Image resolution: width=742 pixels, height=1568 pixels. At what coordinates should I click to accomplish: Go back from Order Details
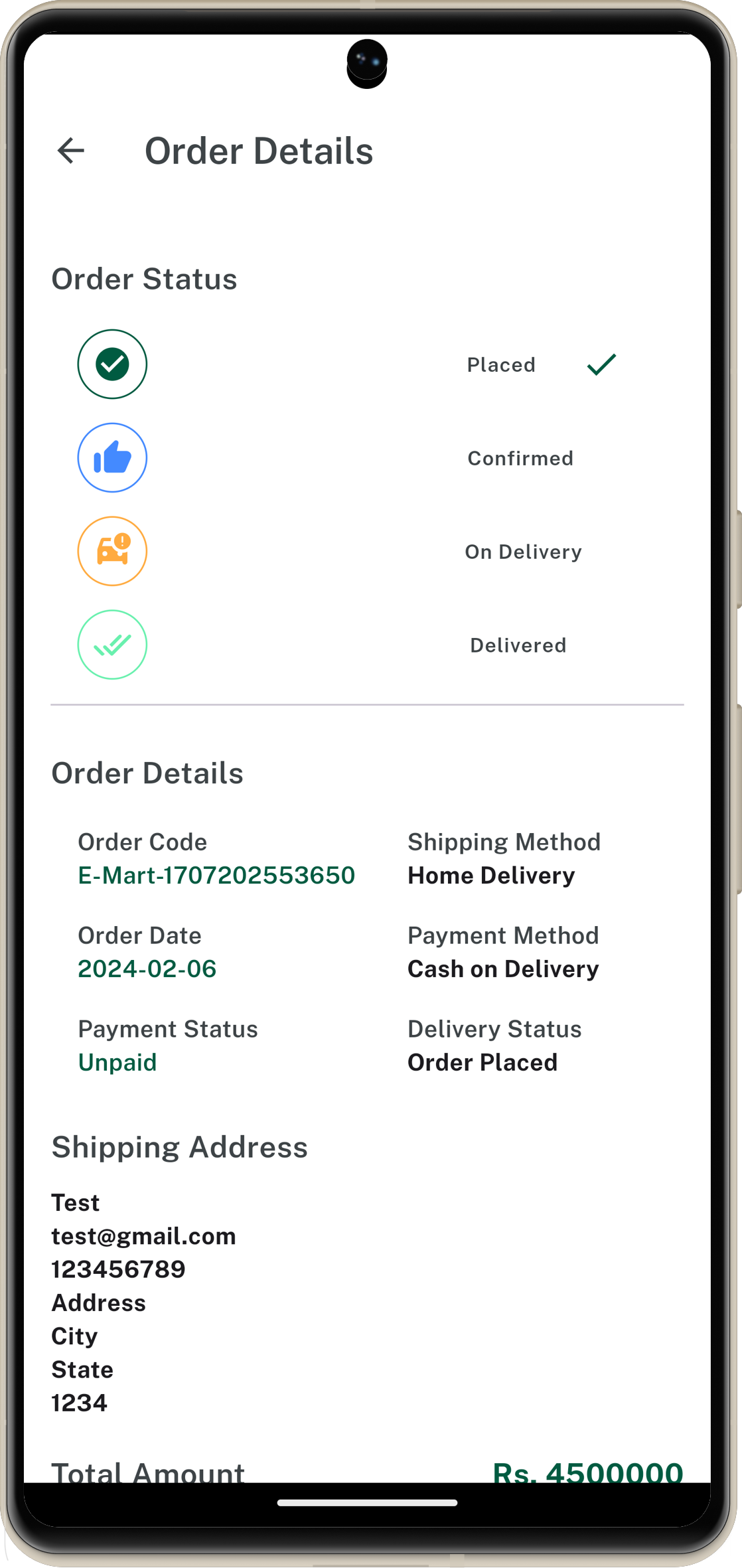click(71, 151)
